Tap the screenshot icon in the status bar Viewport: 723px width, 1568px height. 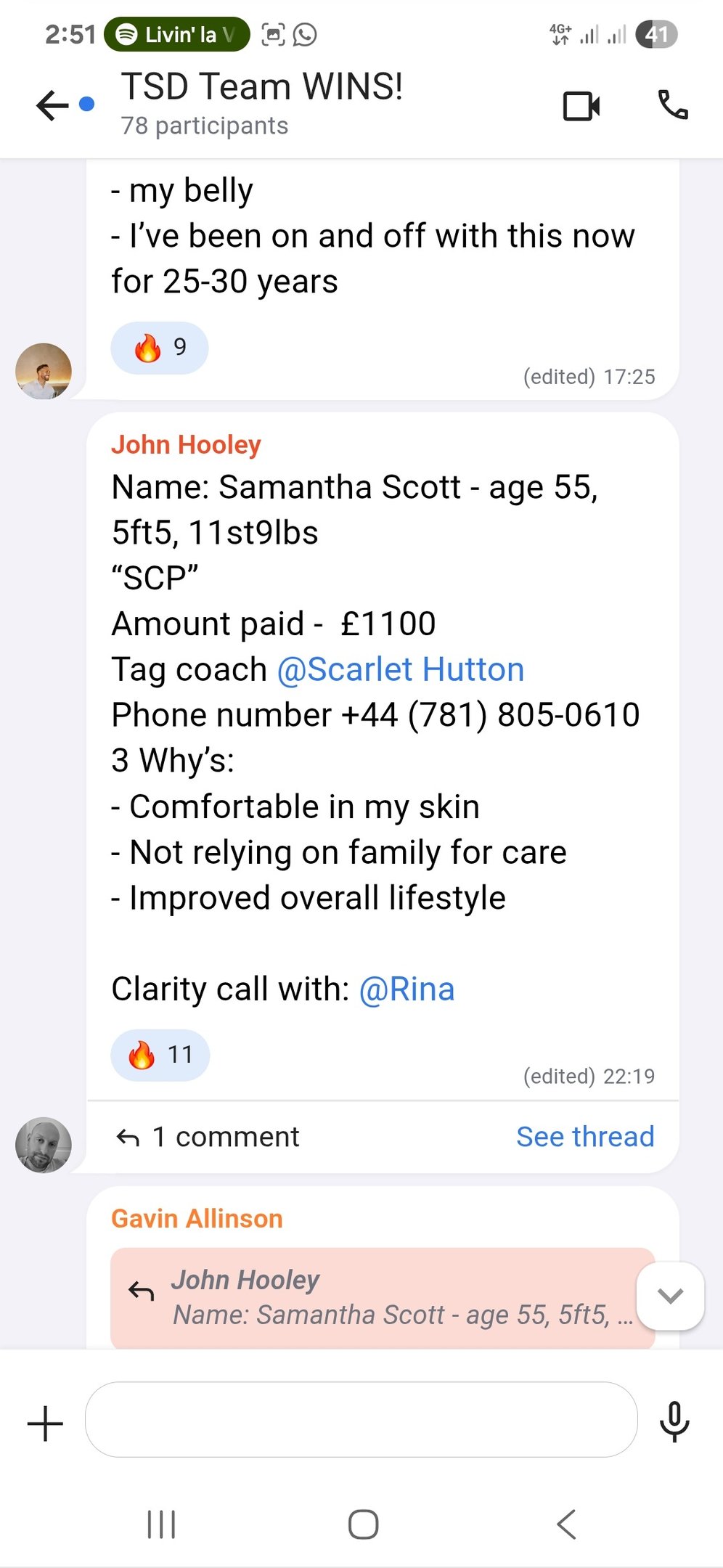[272, 33]
